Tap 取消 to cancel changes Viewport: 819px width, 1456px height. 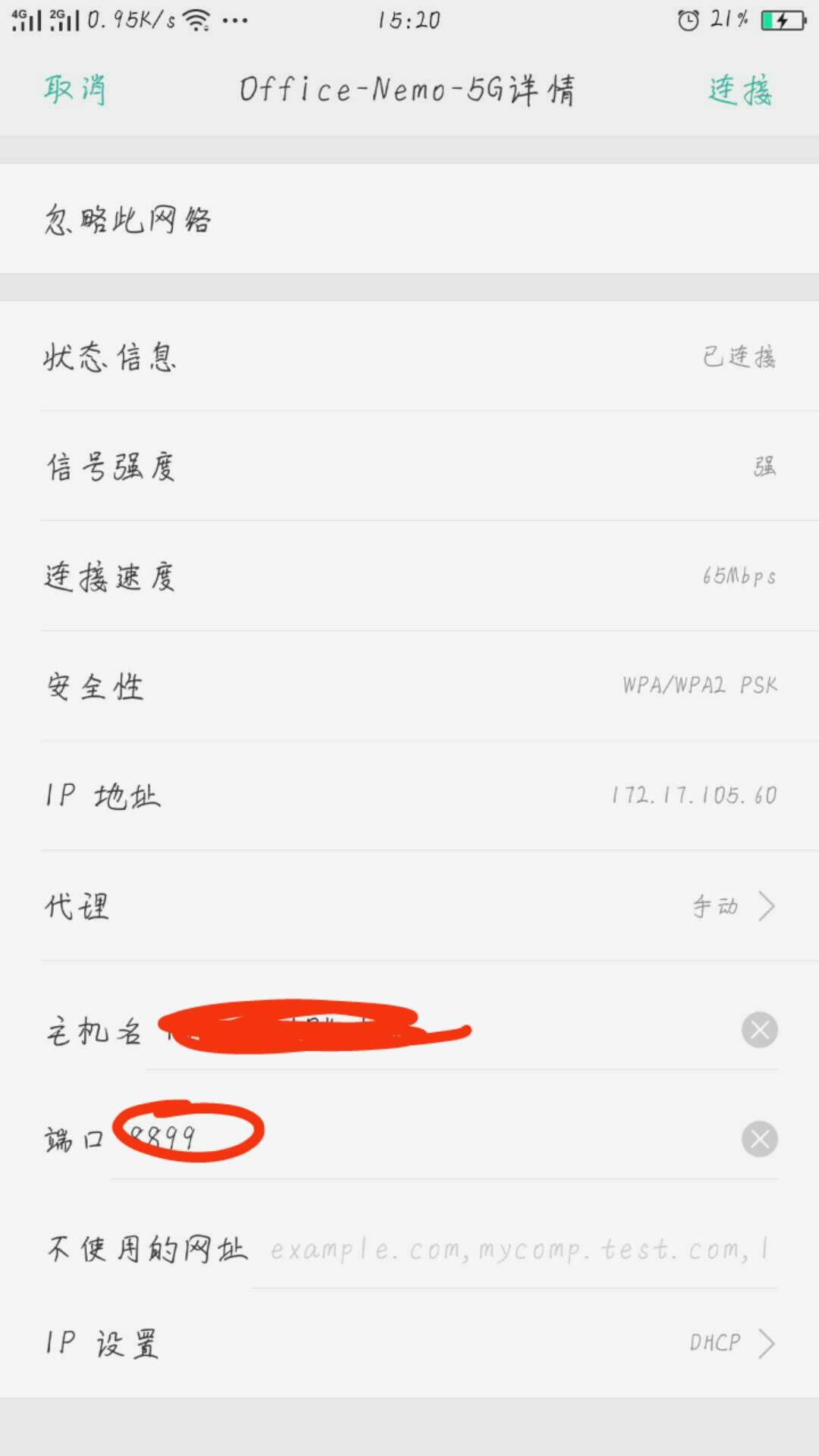74,89
